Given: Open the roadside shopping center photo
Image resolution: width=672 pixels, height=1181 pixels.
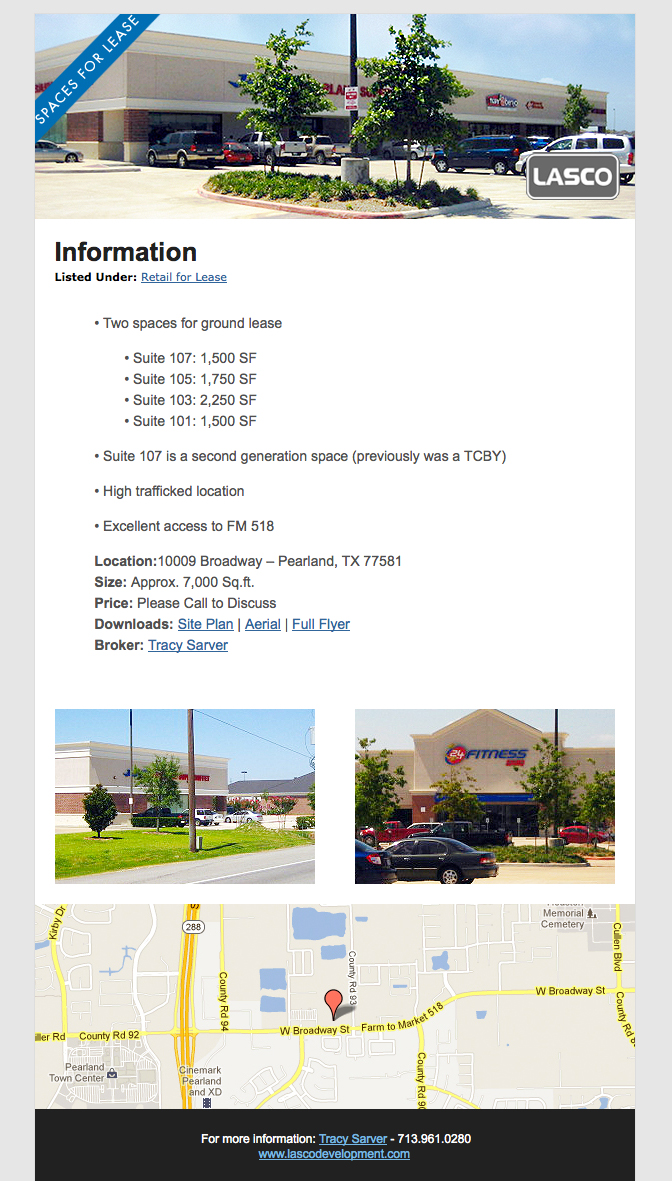Looking at the screenshot, I should tap(184, 796).
